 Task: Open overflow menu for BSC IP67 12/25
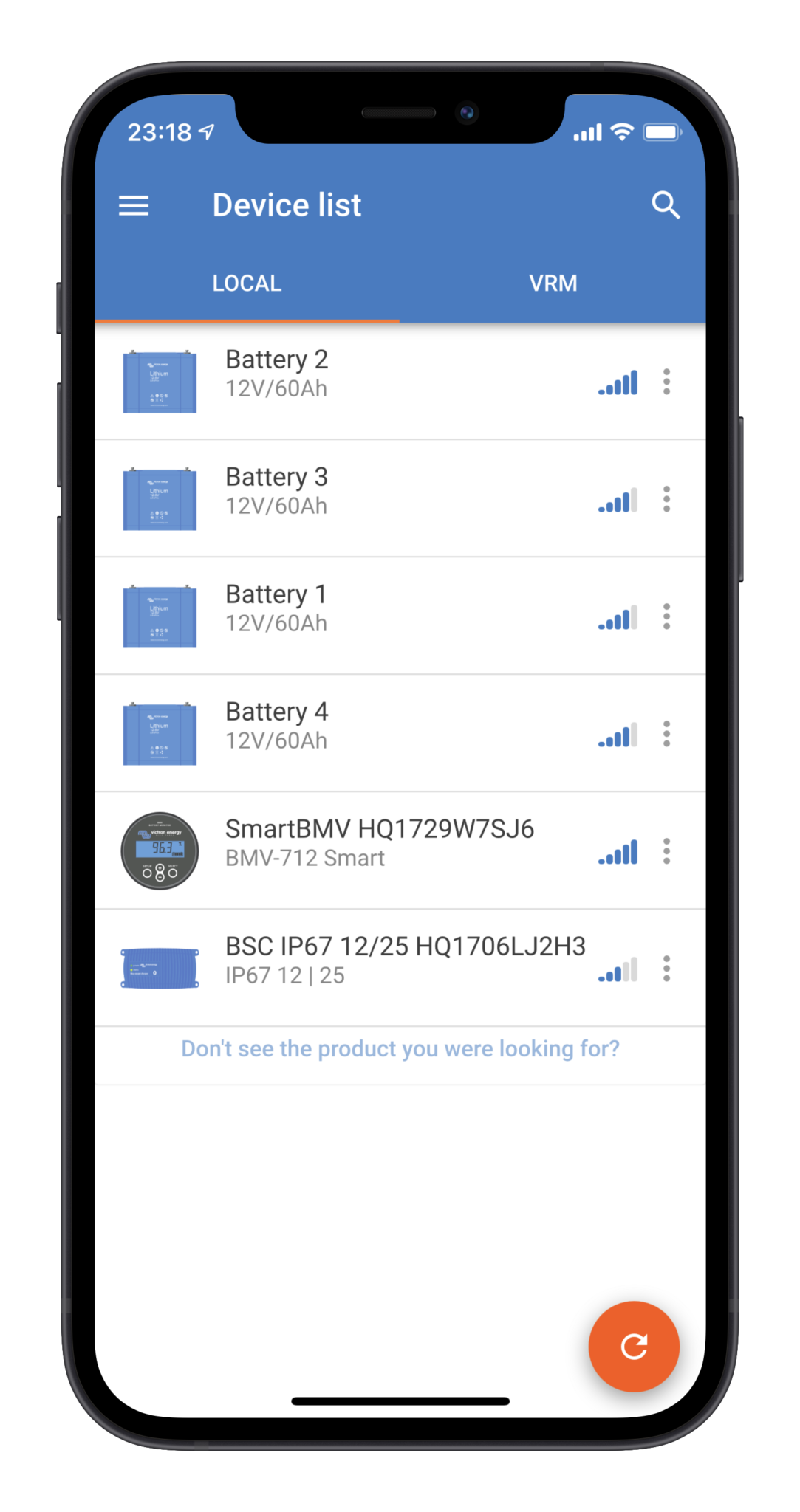pyautogui.click(x=666, y=969)
